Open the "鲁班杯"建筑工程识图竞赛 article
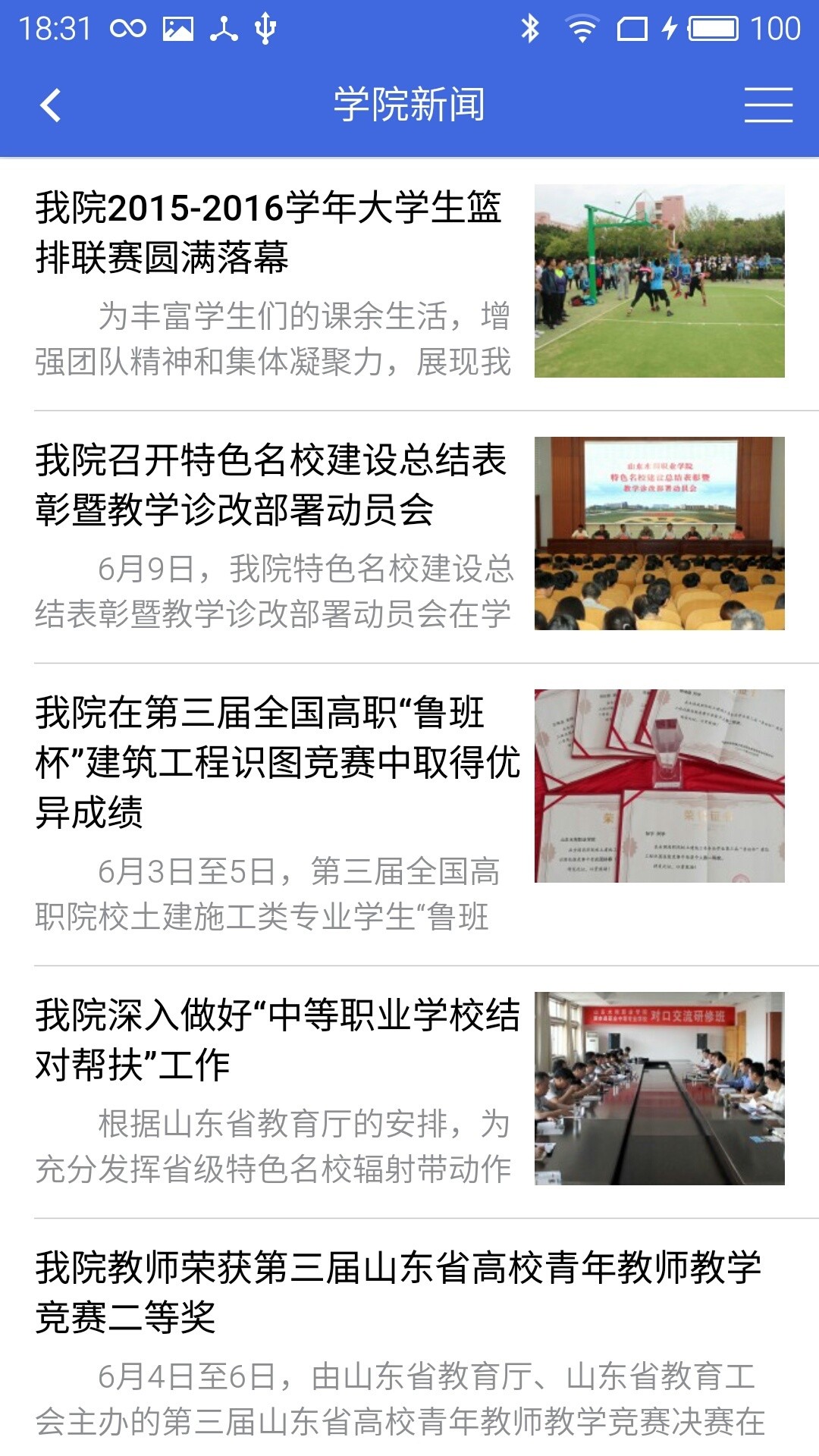The image size is (819, 1456). click(277, 761)
